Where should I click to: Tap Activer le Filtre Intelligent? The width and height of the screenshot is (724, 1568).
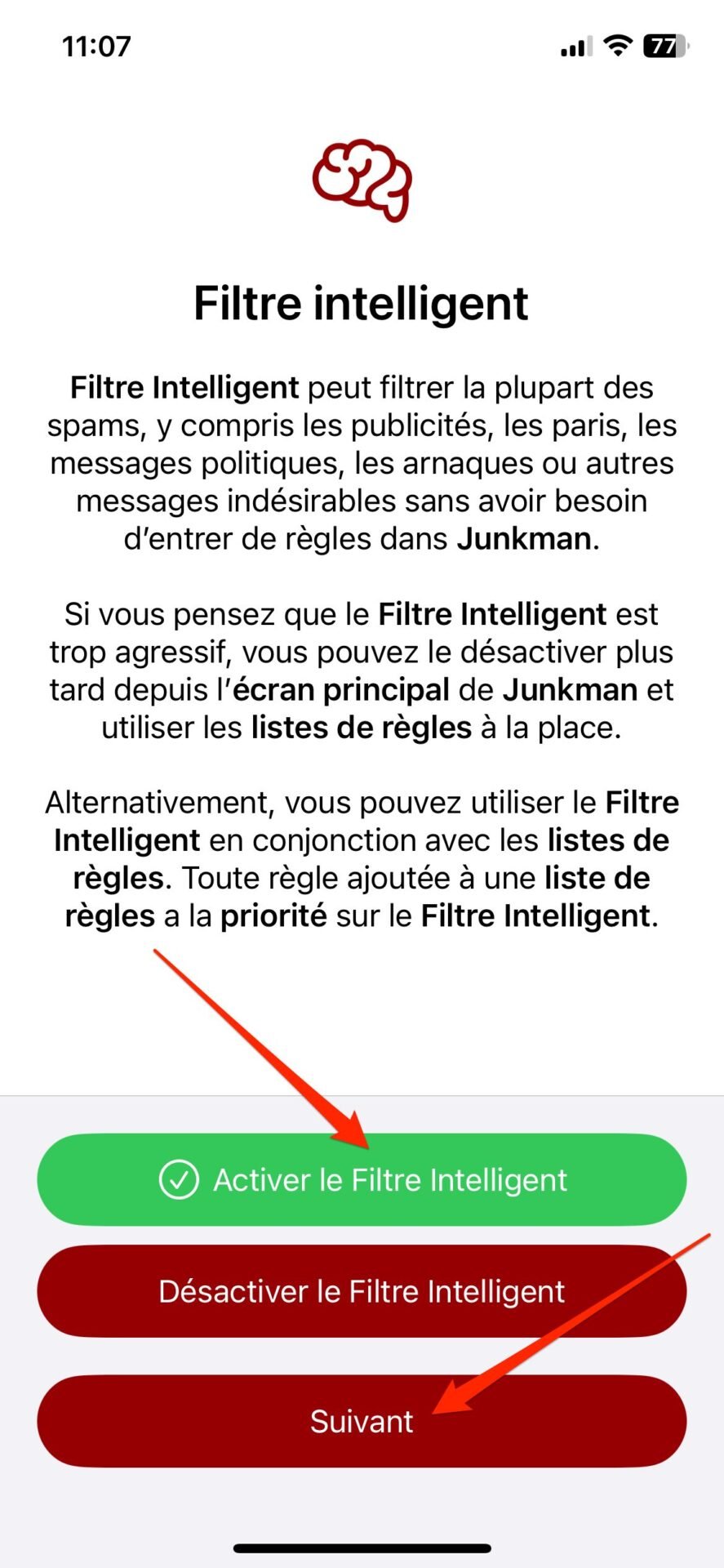tap(362, 1179)
